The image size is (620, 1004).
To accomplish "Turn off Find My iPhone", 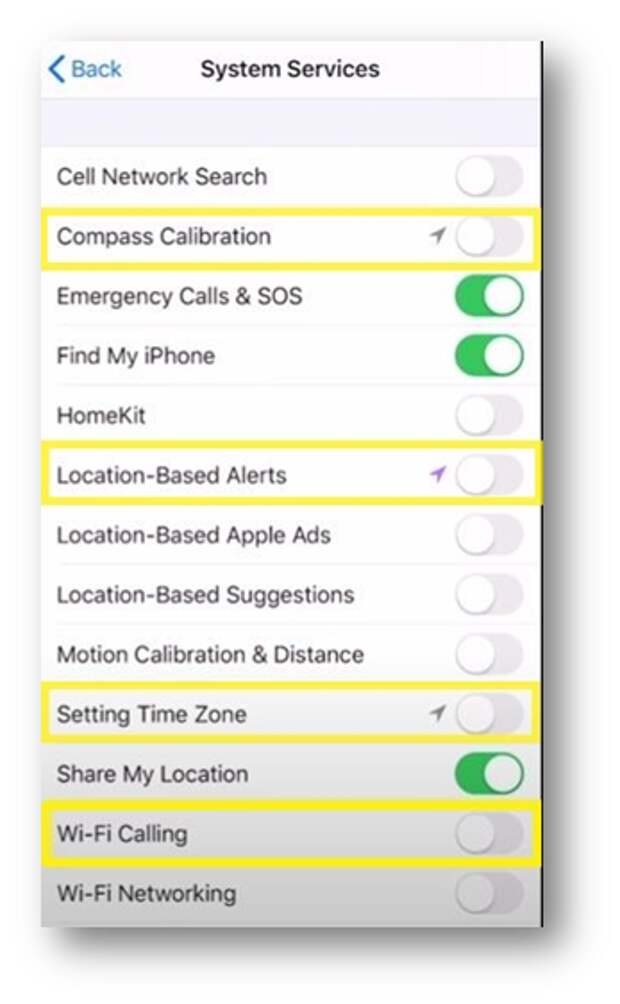I will (x=489, y=355).
